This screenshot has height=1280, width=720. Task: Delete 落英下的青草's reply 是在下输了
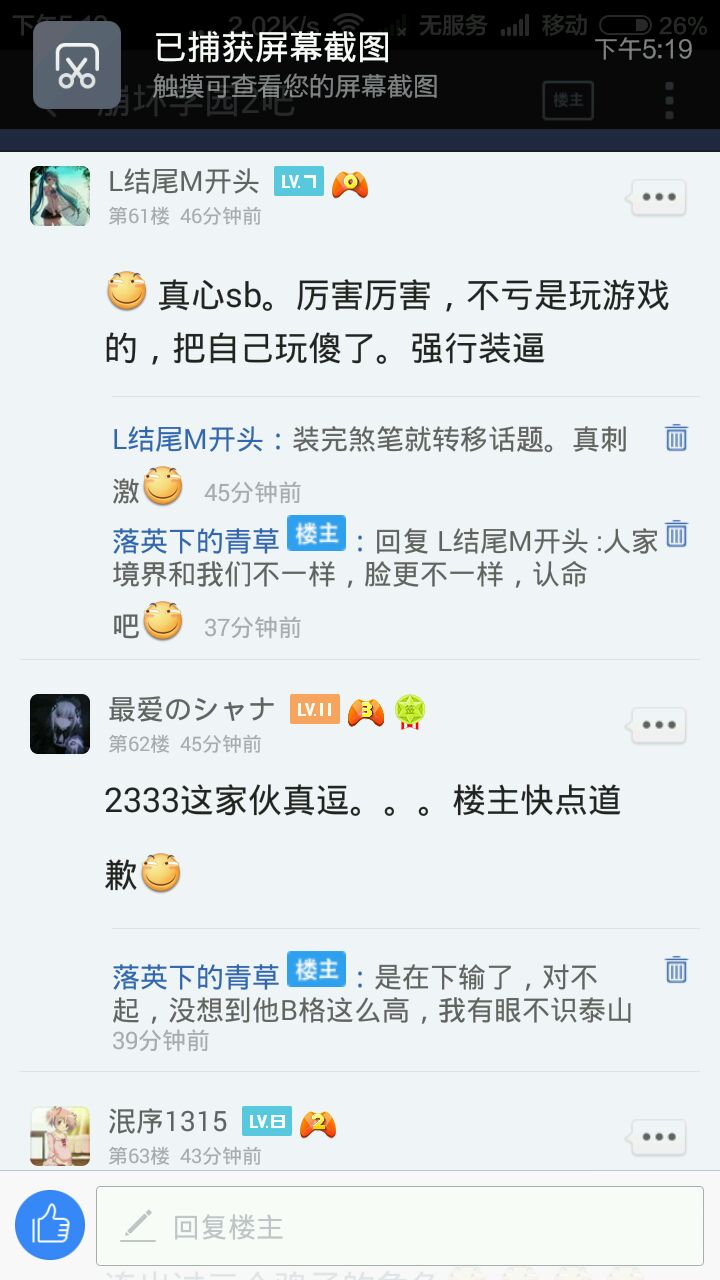(x=677, y=969)
